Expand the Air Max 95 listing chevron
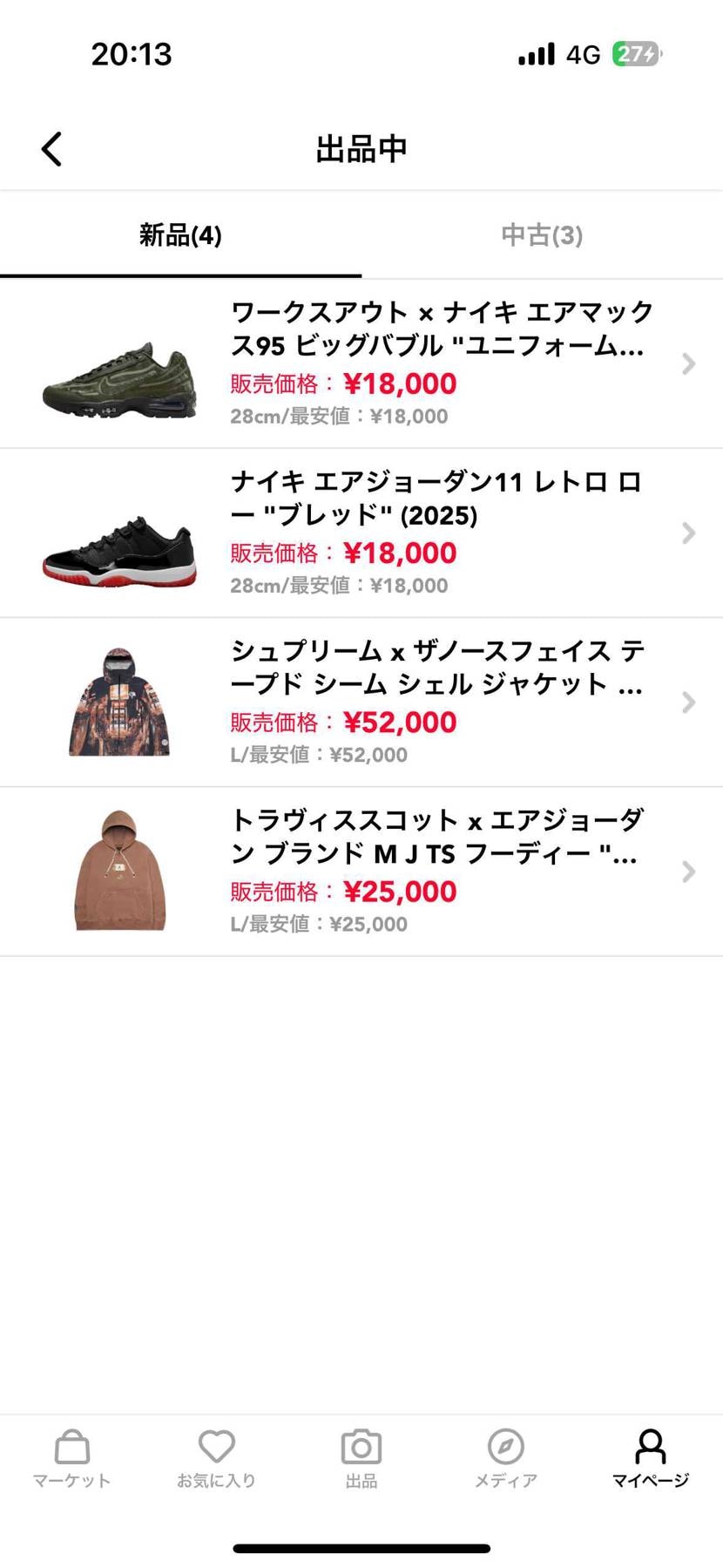Screen dimensions: 723x1568 point(689,363)
